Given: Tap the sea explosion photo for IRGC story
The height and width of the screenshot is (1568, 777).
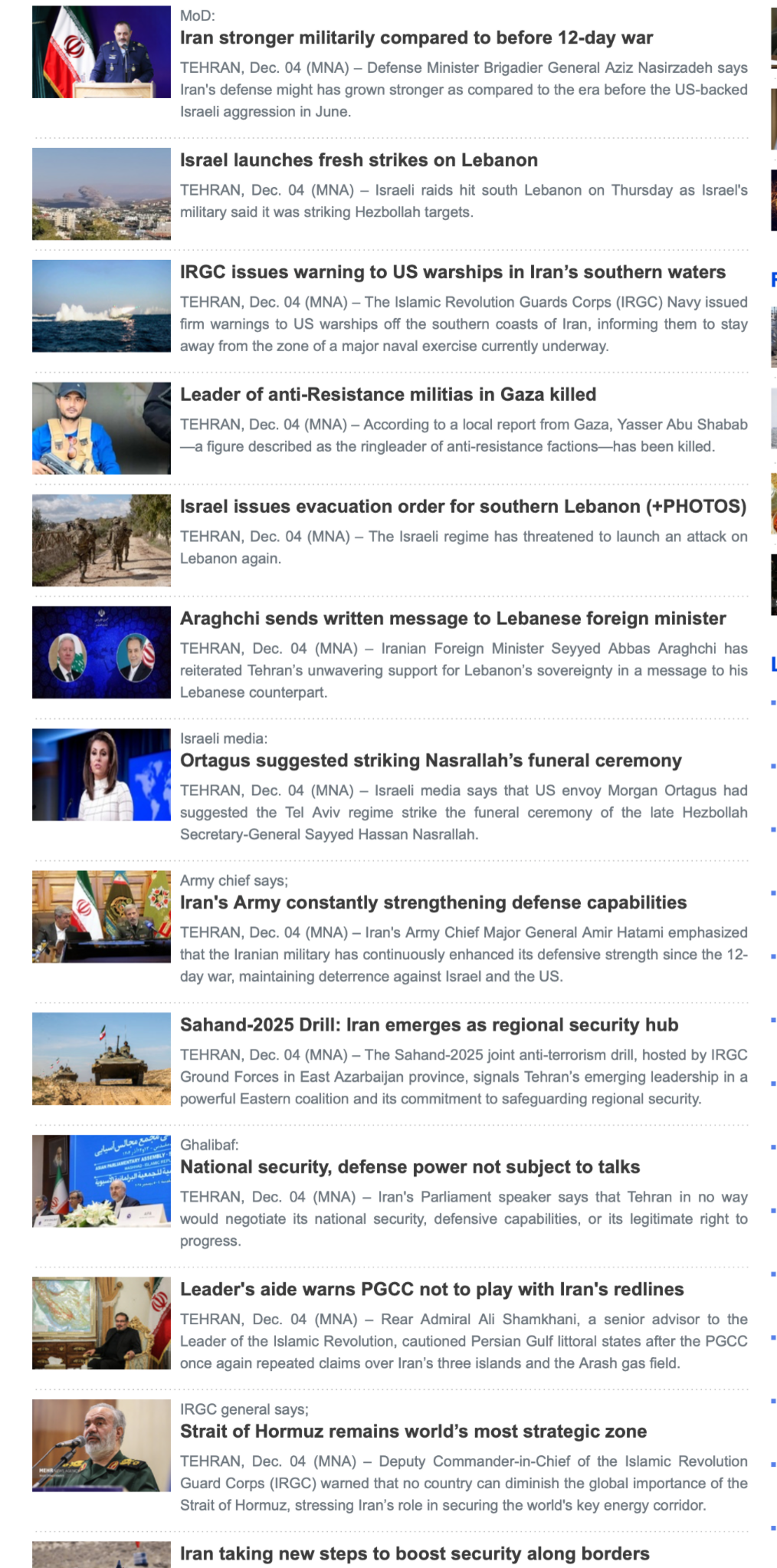Looking at the screenshot, I should 101,306.
